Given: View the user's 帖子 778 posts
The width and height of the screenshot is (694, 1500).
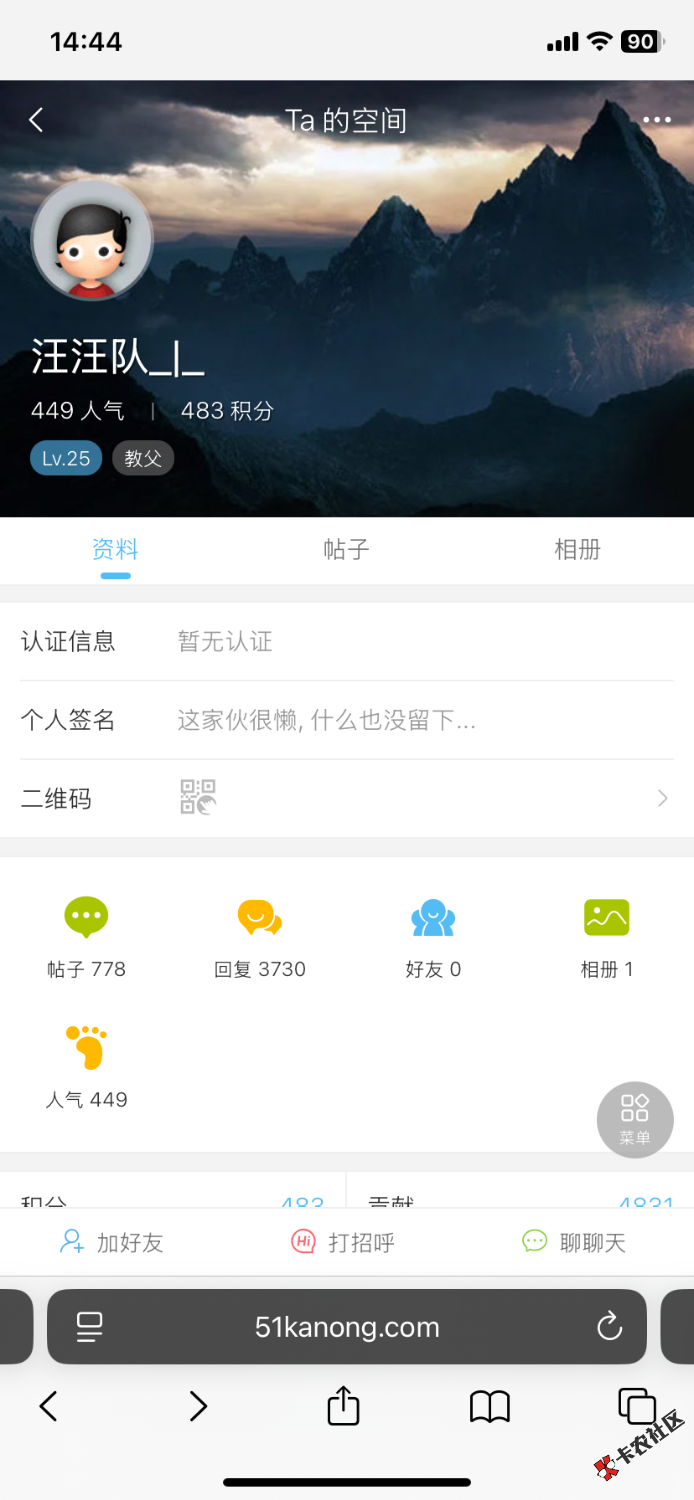Looking at the screenshot, I should pyautogui.click(x=87, y=933).
